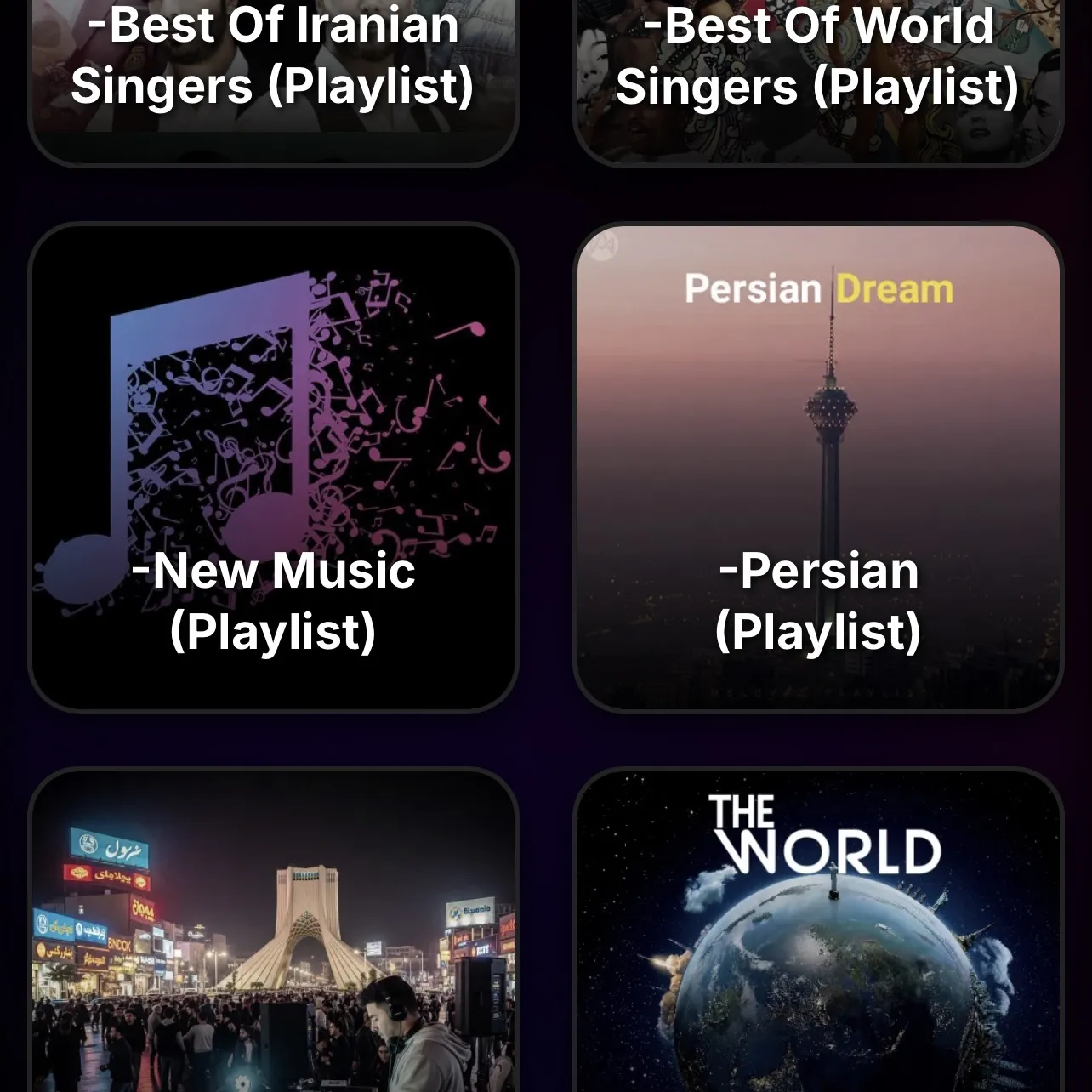Screen dimensions: 1092x1092
Task: Open the Best Of Iranian Singers playlist
Action: [x=273, y=77]
